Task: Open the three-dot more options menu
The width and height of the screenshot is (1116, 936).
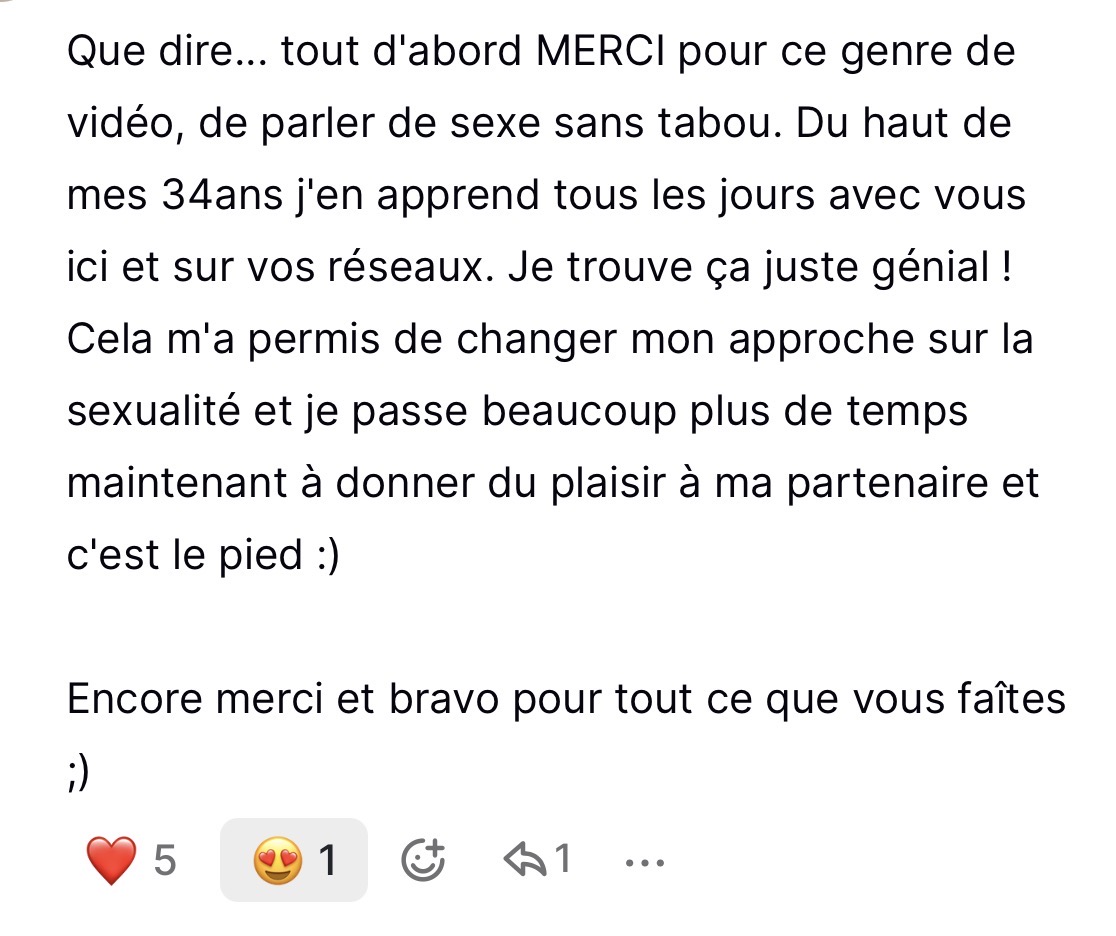Action: [x=643, y=860]
